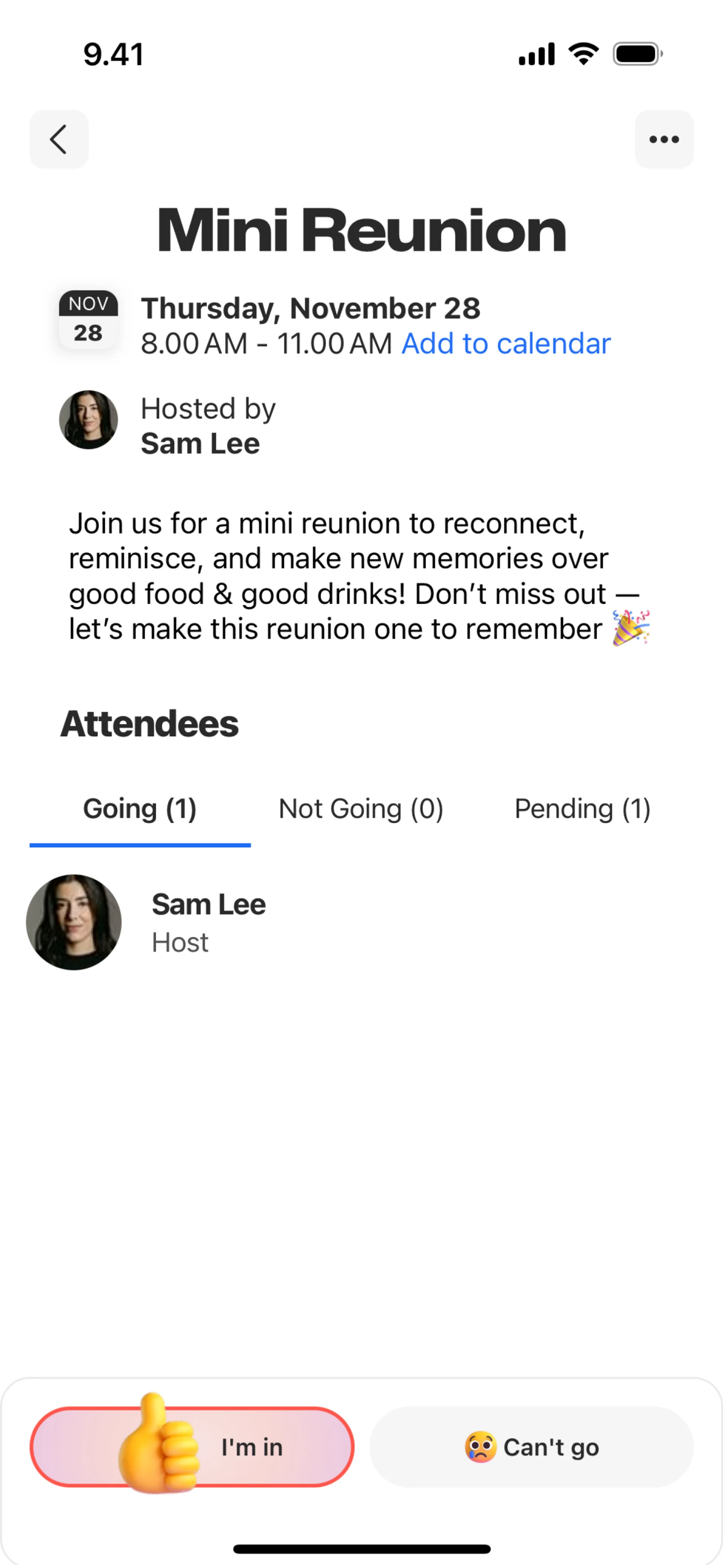Open Sam Lee's attendee row
This screenshot has width=723, height=1568.
click(208, 922)
